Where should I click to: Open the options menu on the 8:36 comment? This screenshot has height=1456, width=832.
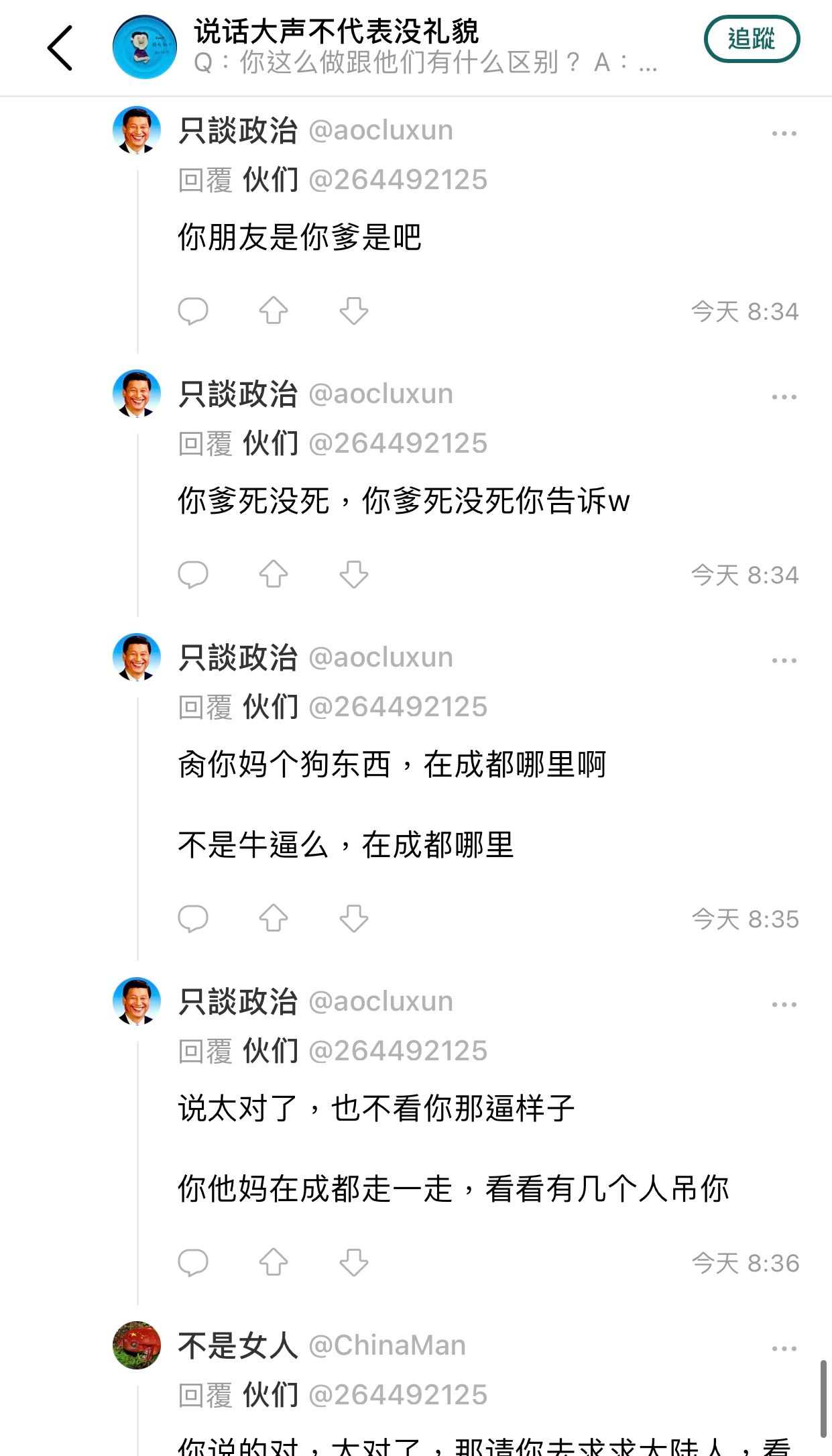coord(784,1005)
